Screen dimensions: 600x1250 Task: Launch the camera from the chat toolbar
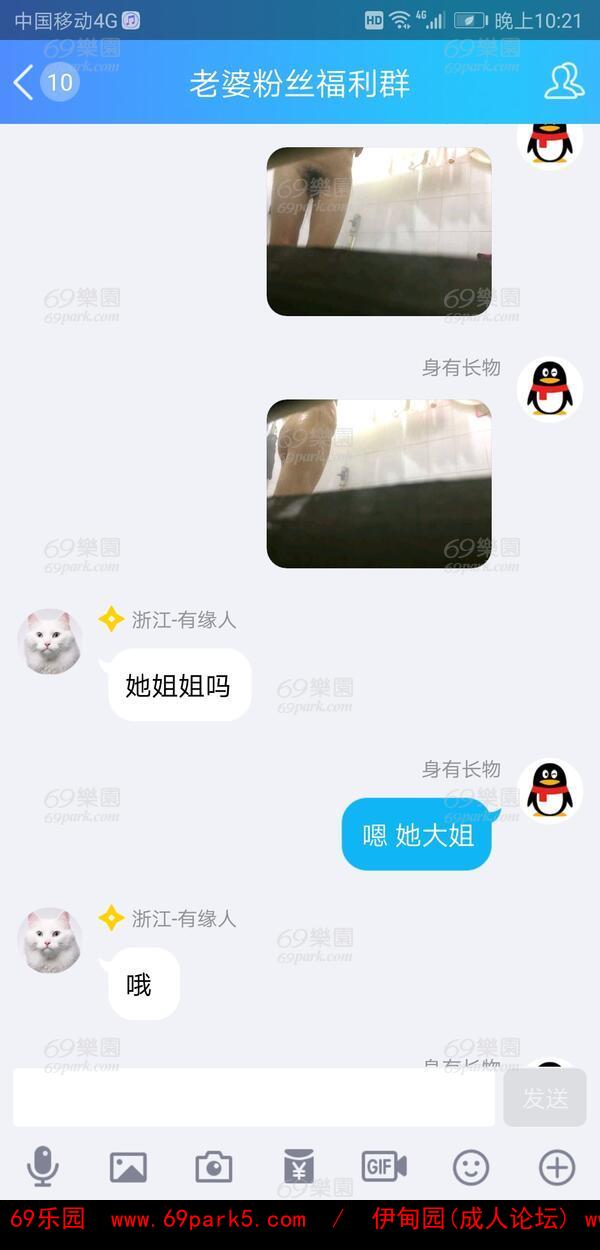click(213, 1166)
